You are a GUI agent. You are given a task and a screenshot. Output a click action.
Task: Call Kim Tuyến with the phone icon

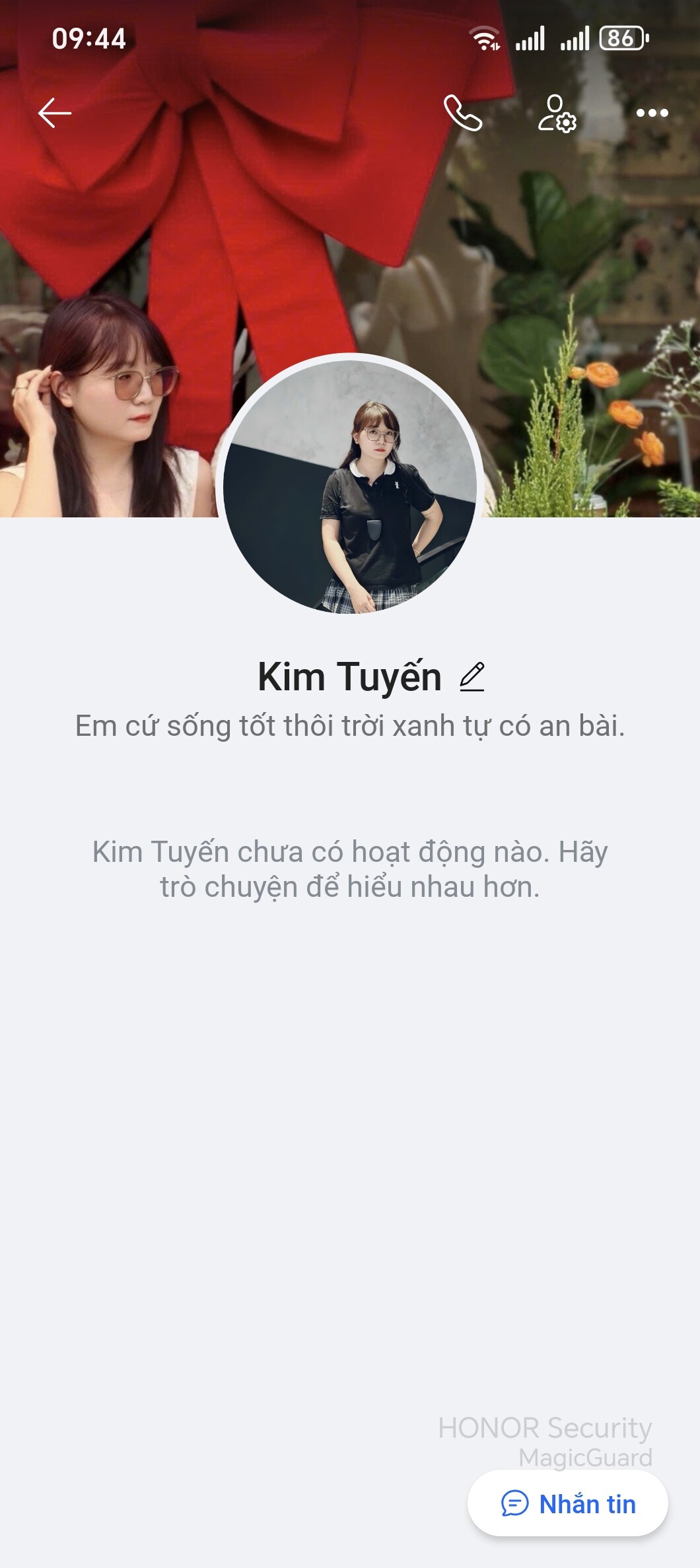point(462,113)
